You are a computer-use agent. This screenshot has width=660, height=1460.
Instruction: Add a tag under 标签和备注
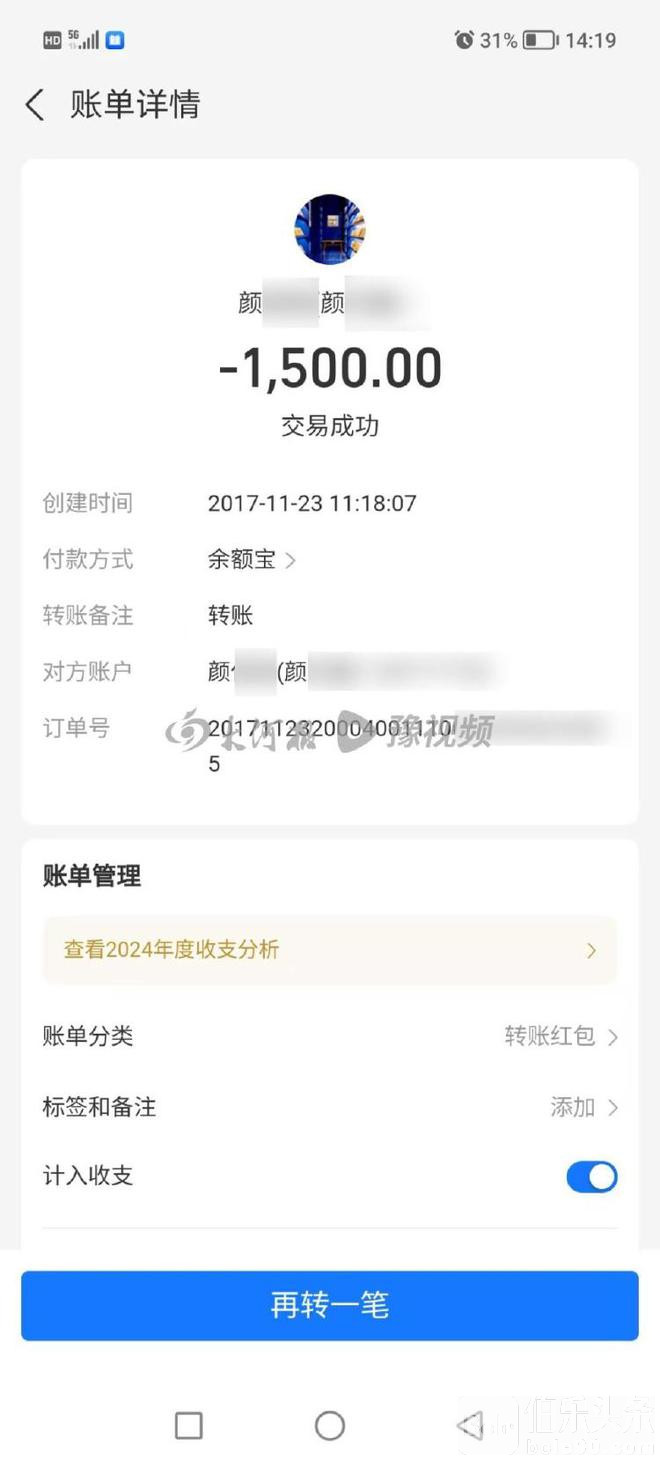point(584,1107)
